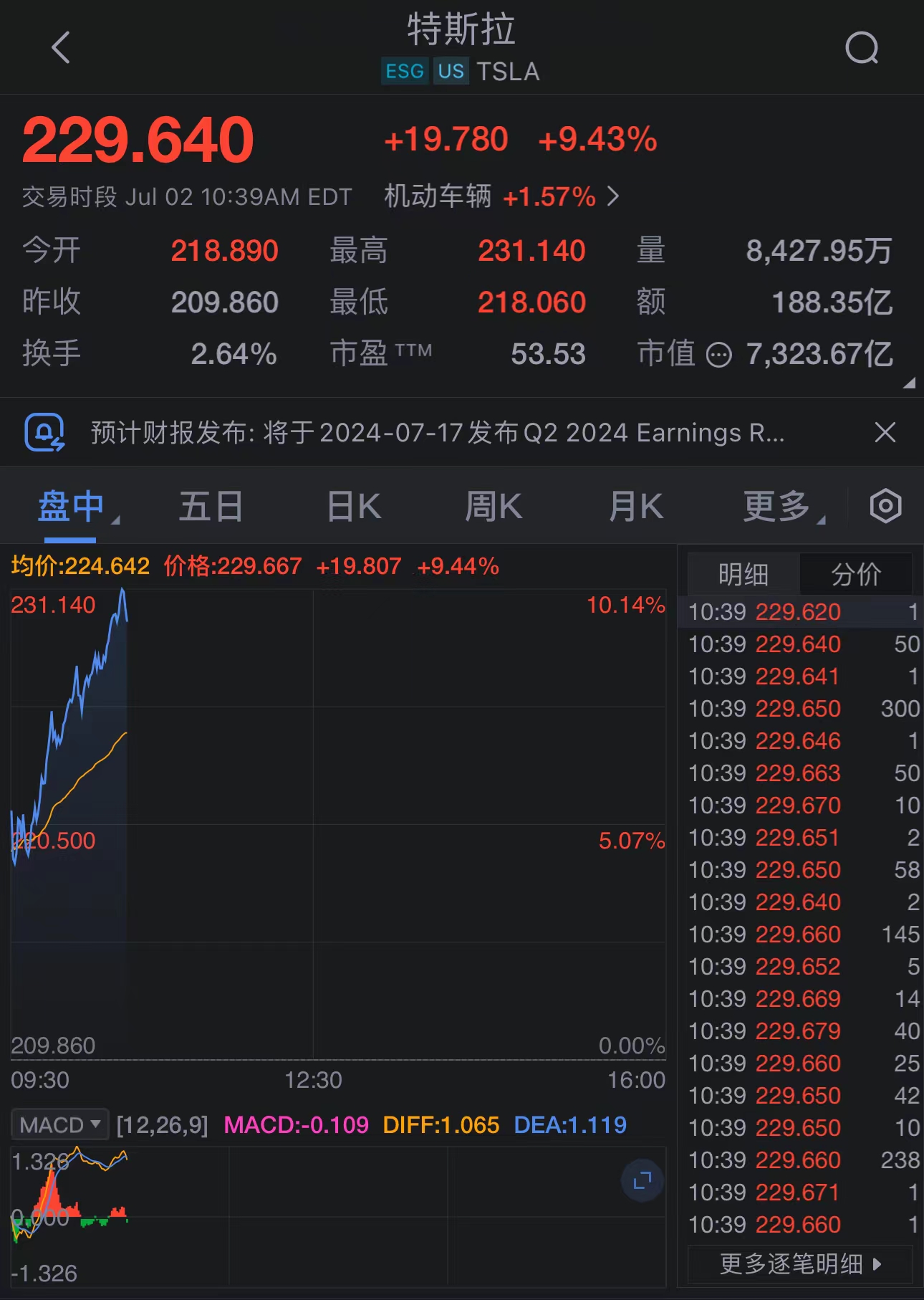Open chart settings hexagon icon

885,506
